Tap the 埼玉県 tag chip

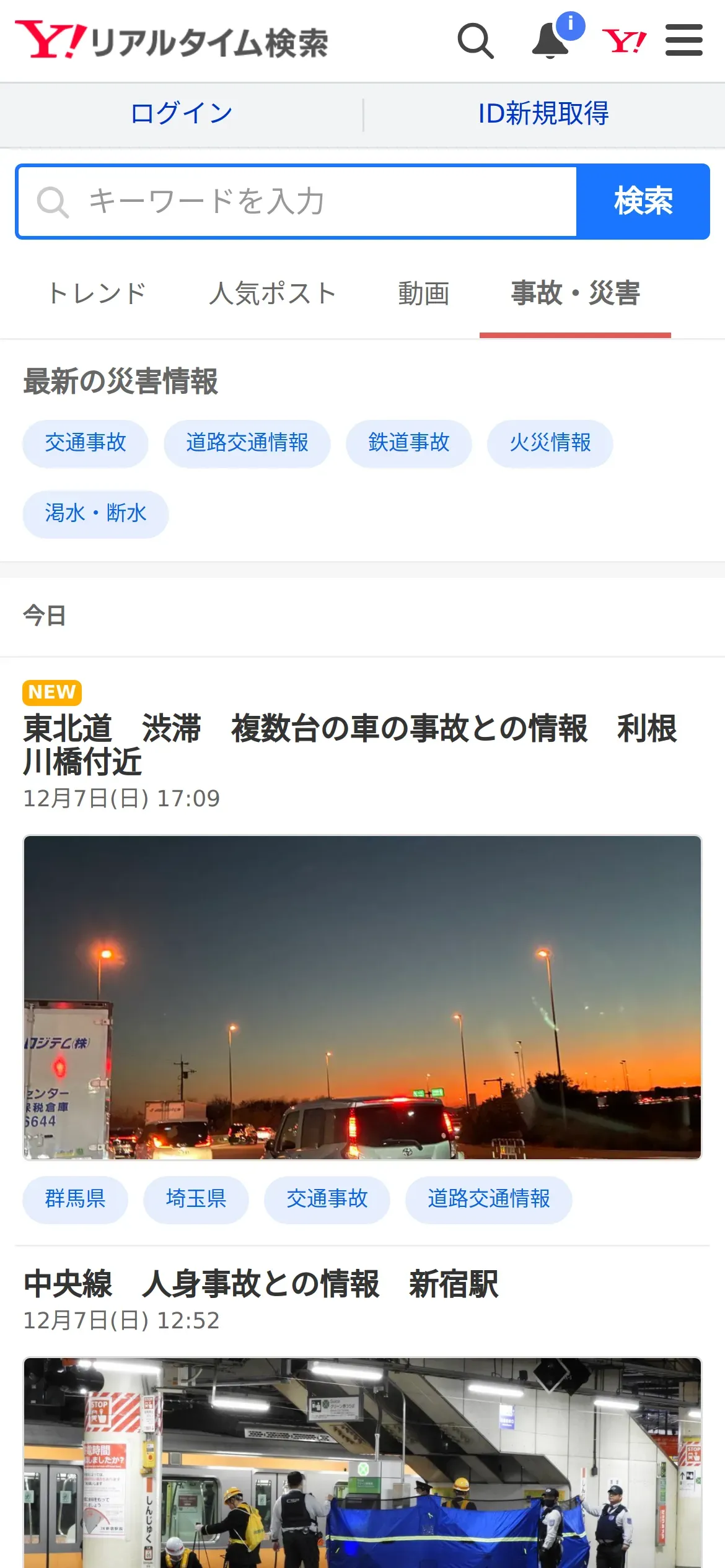[x=196, y=1199]
